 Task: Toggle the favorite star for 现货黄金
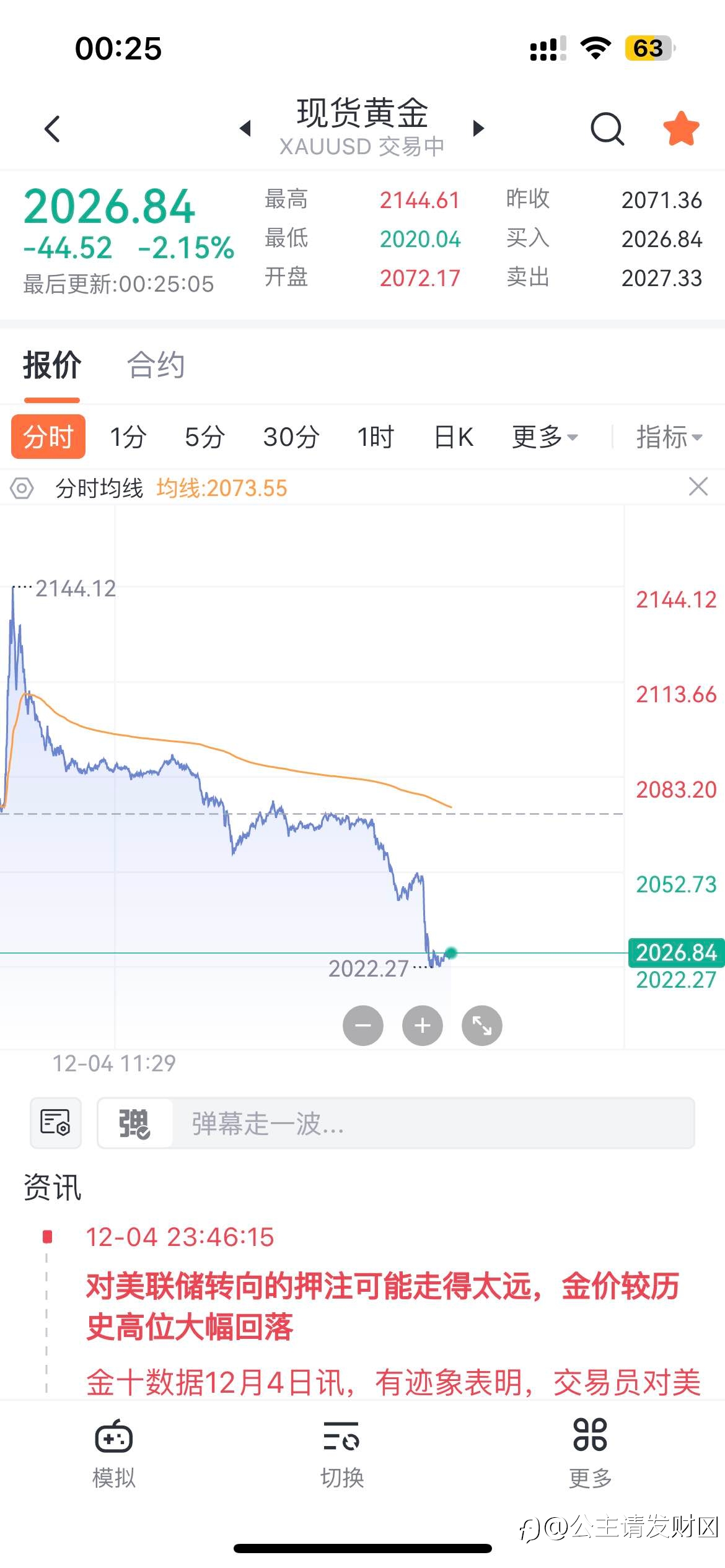pos(681,128)
